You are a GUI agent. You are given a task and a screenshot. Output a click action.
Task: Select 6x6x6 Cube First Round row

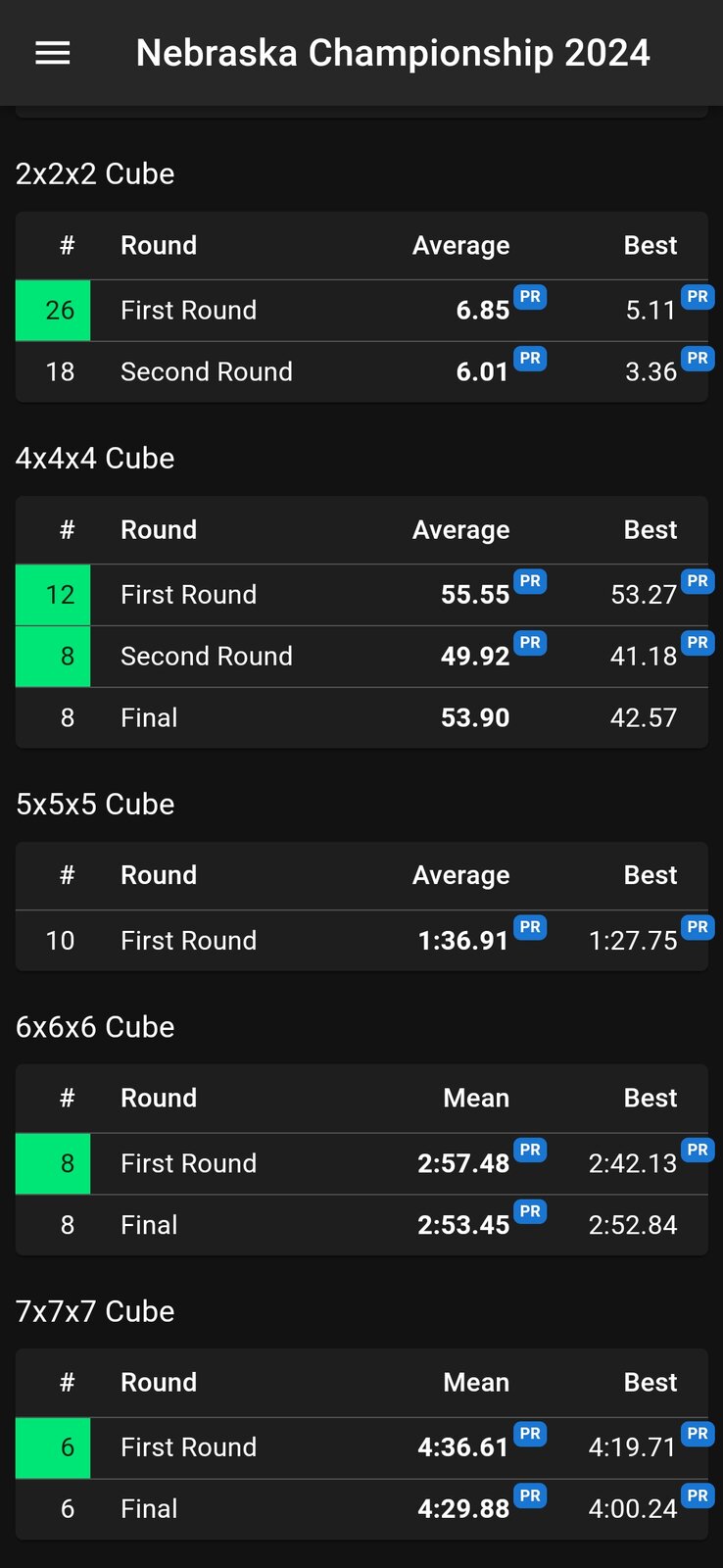(x=361, y=1163)
